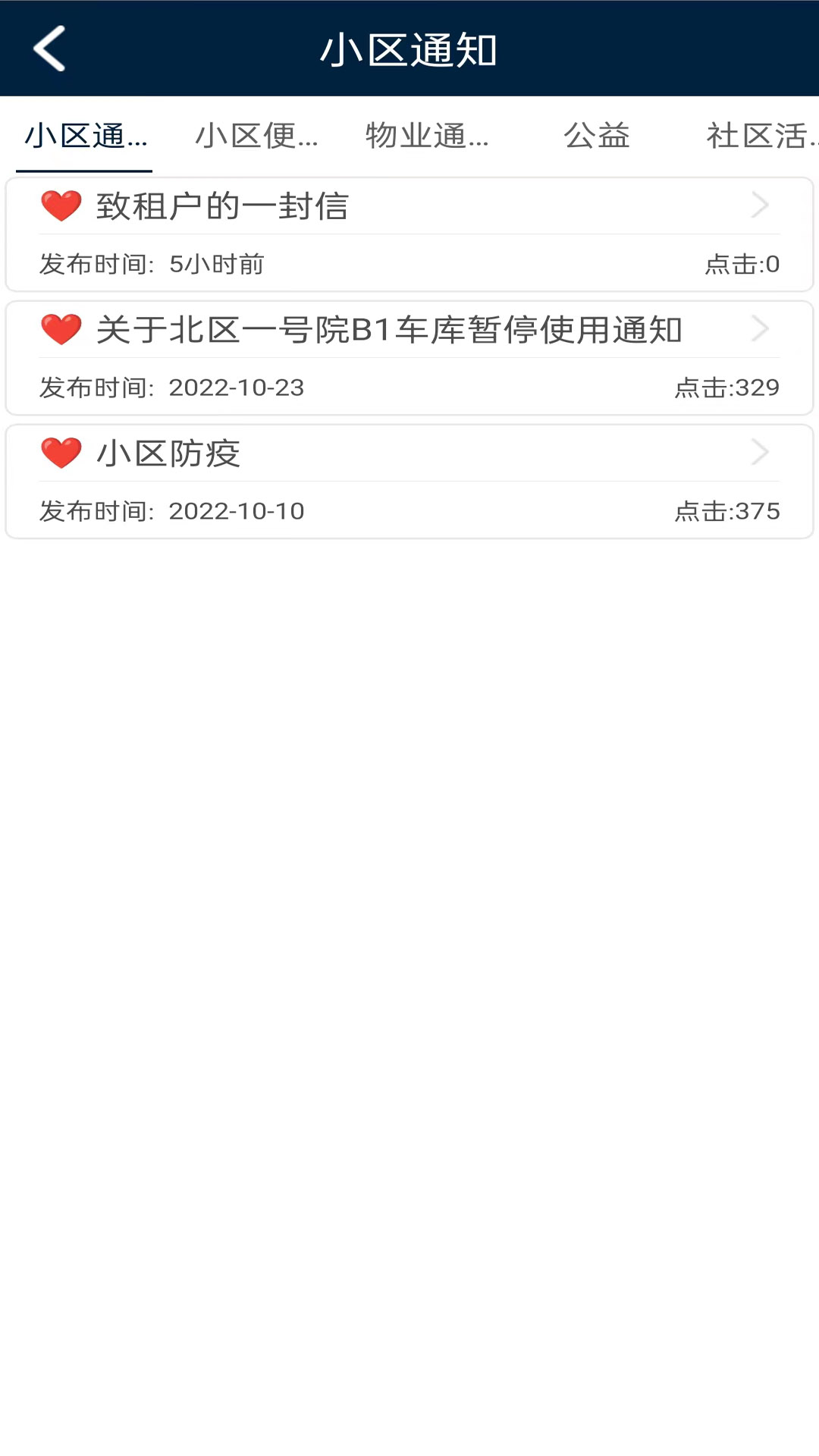The height and width of the screenshot is (1456, 819).
Task: Click the 2022-10-23 publish date
Action: click(172, 388)
